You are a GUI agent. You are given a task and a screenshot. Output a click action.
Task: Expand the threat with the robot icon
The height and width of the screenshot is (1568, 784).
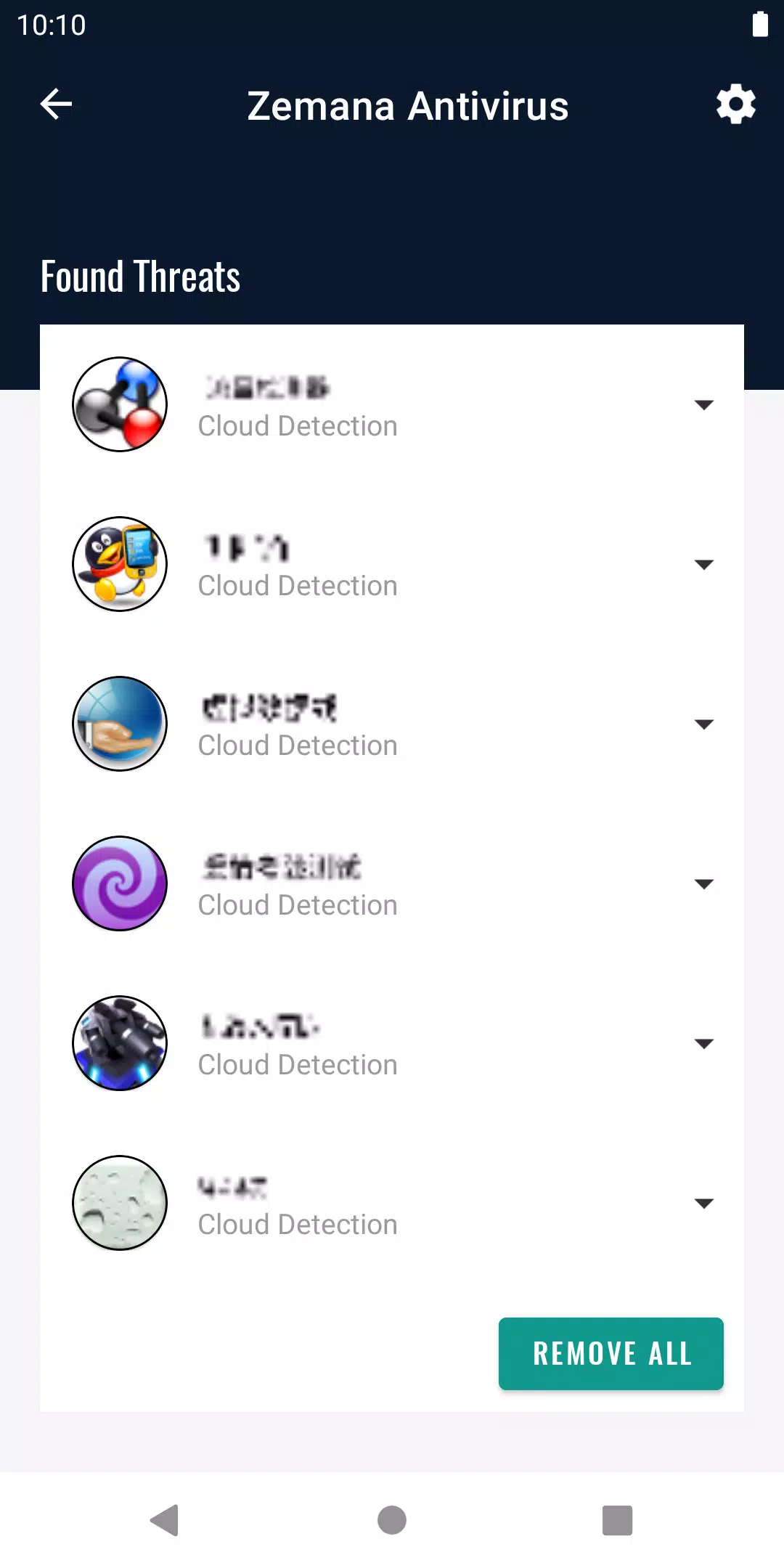(x=703, y=1044)
